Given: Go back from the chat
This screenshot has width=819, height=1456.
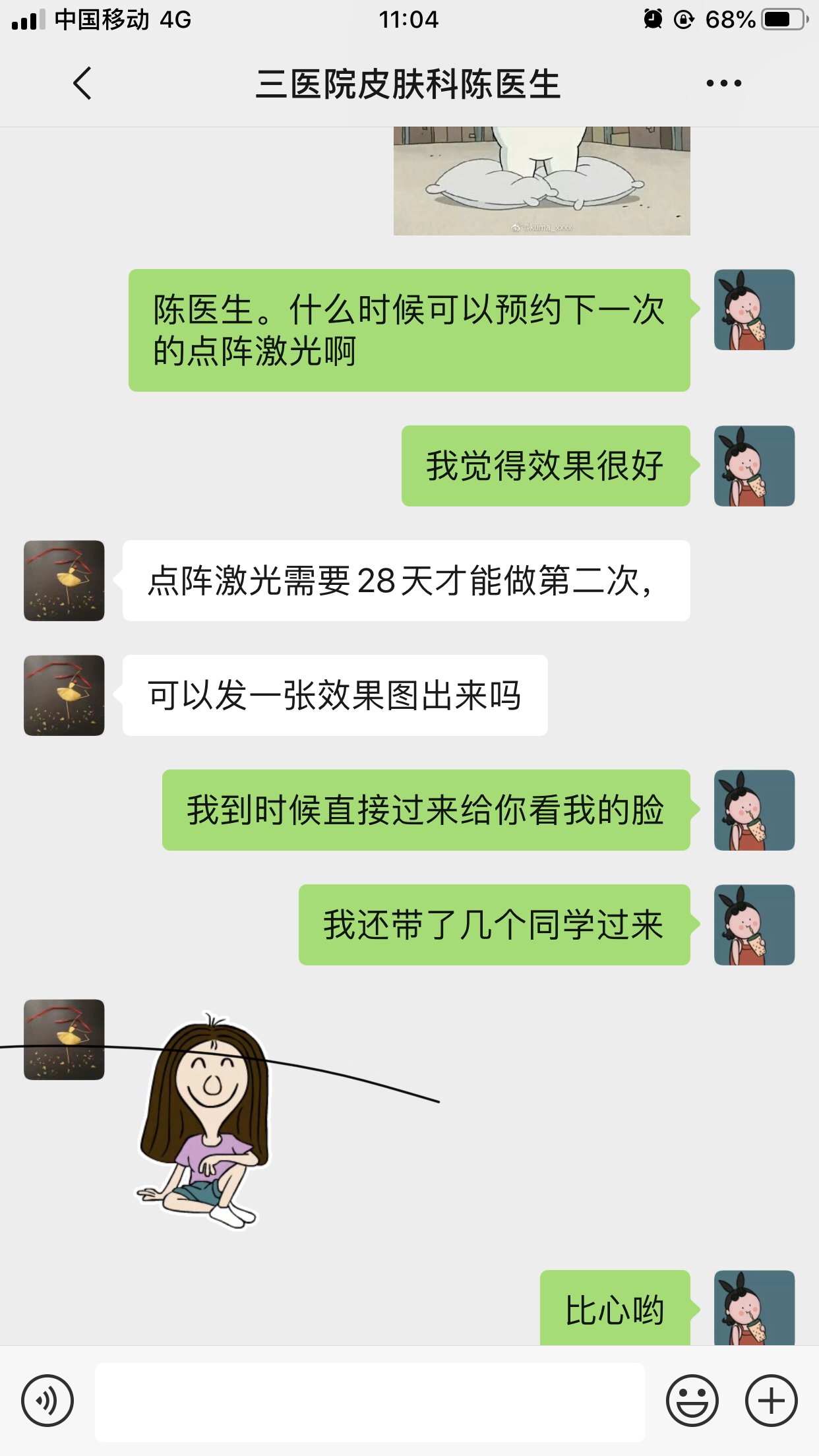Looking at the screenshot, I should click(x=82, y=84).
